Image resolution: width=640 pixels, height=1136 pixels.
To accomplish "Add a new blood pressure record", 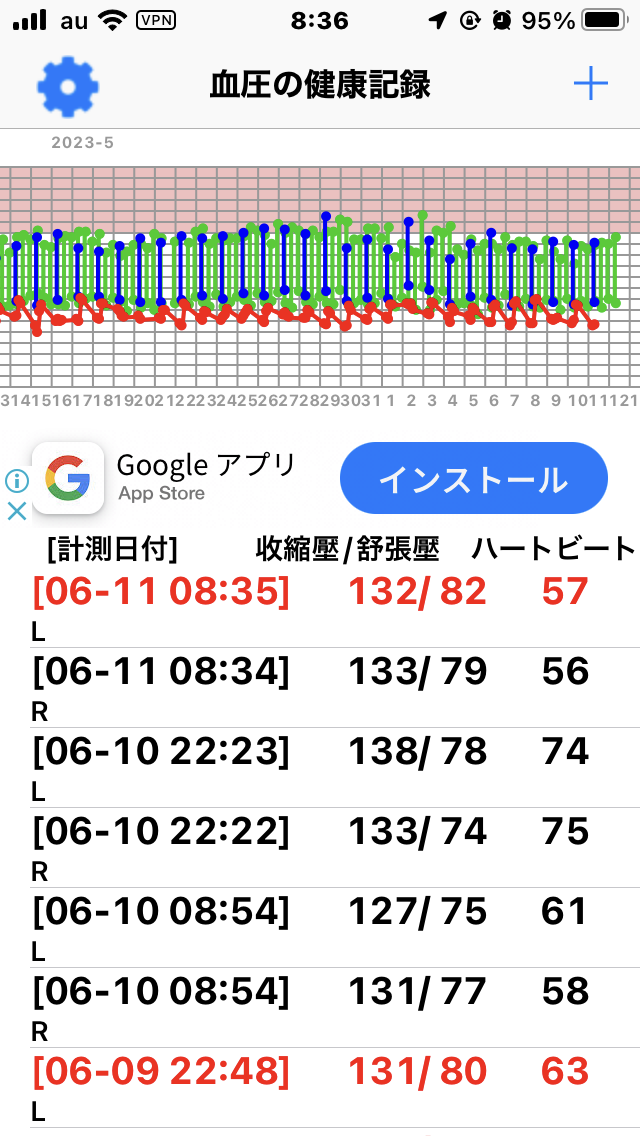I will tap(591, 85).
